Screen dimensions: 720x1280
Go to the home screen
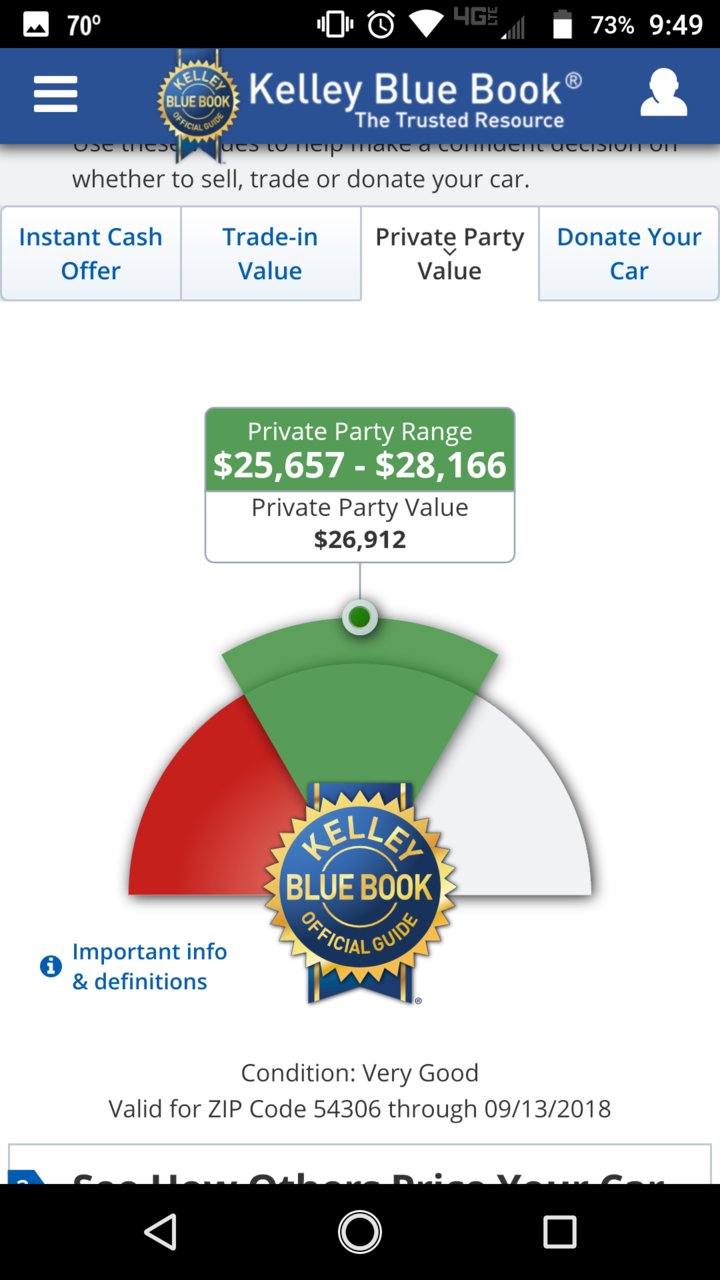coord(360,1232)
